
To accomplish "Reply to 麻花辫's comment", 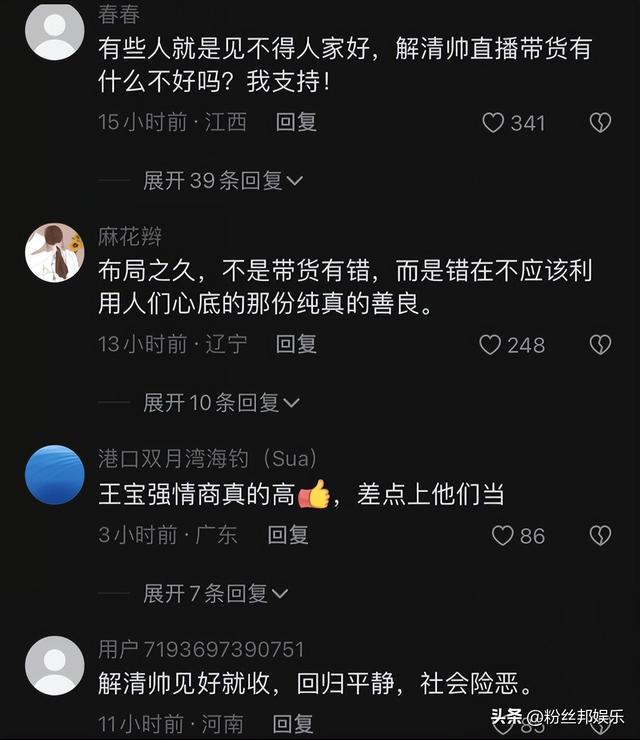I will pos(296,344).
